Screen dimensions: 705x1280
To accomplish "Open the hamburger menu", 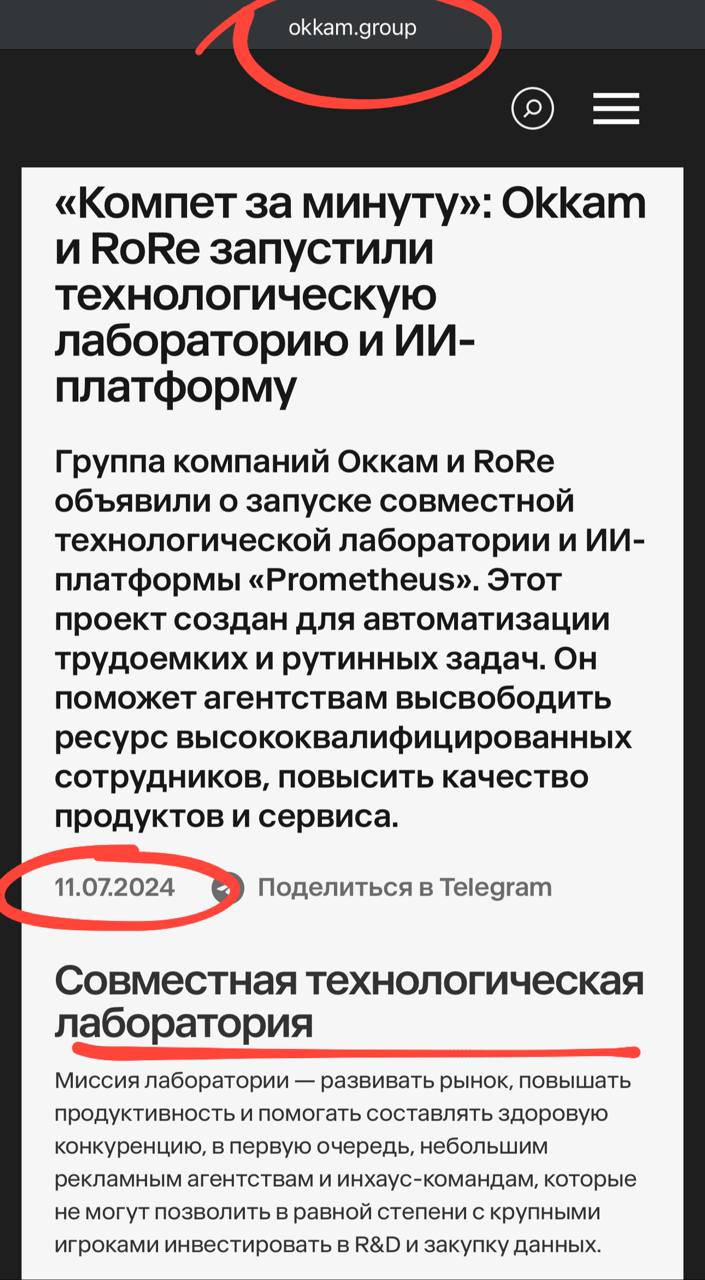I will pos(615,108).
